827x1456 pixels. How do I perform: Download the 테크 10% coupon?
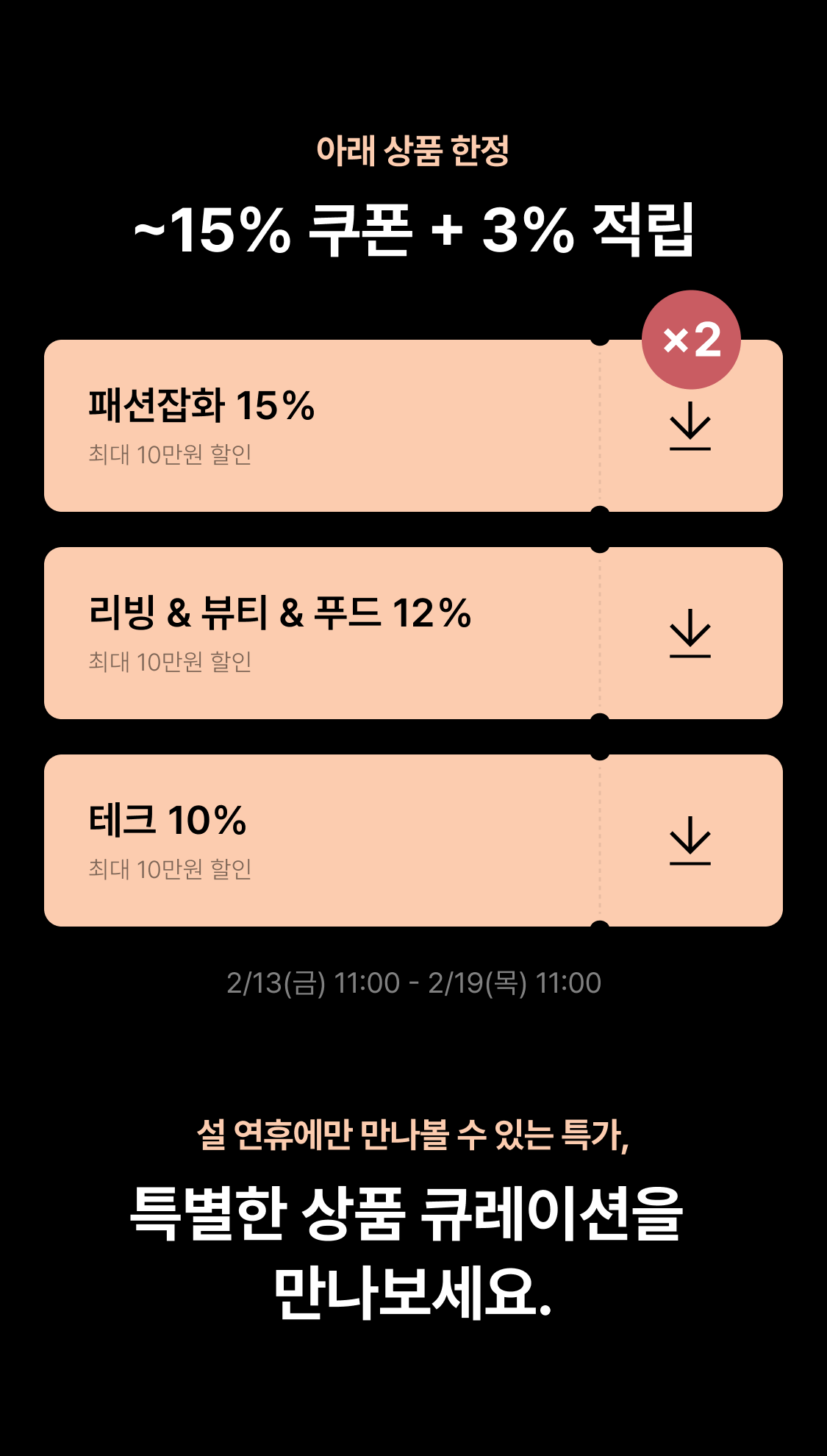point(690,841)
